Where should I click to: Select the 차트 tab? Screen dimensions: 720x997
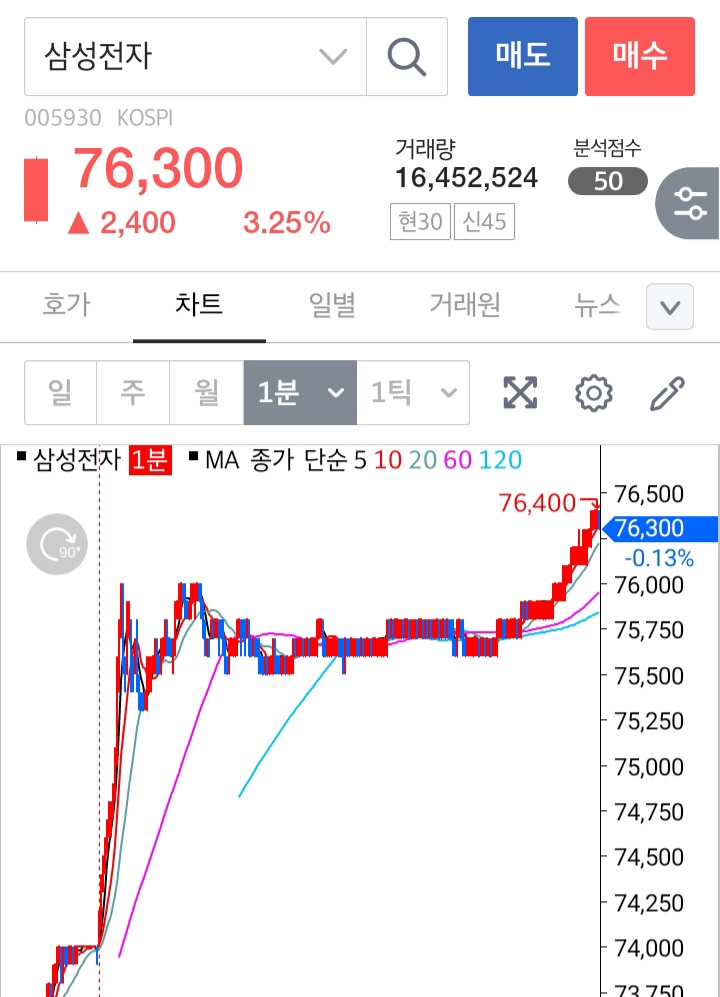click(x=199, y=305)
